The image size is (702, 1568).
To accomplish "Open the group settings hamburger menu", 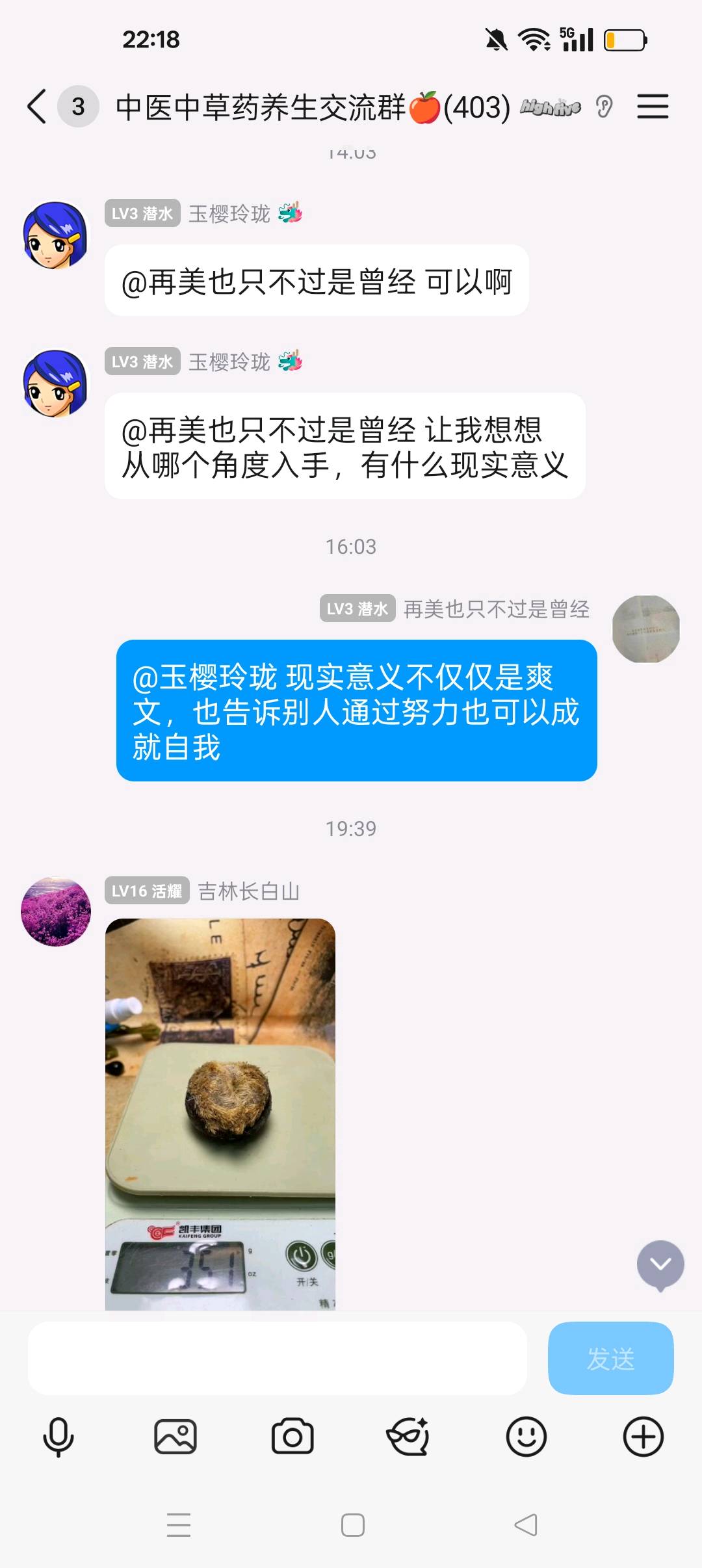I will (x=653, y=106).
